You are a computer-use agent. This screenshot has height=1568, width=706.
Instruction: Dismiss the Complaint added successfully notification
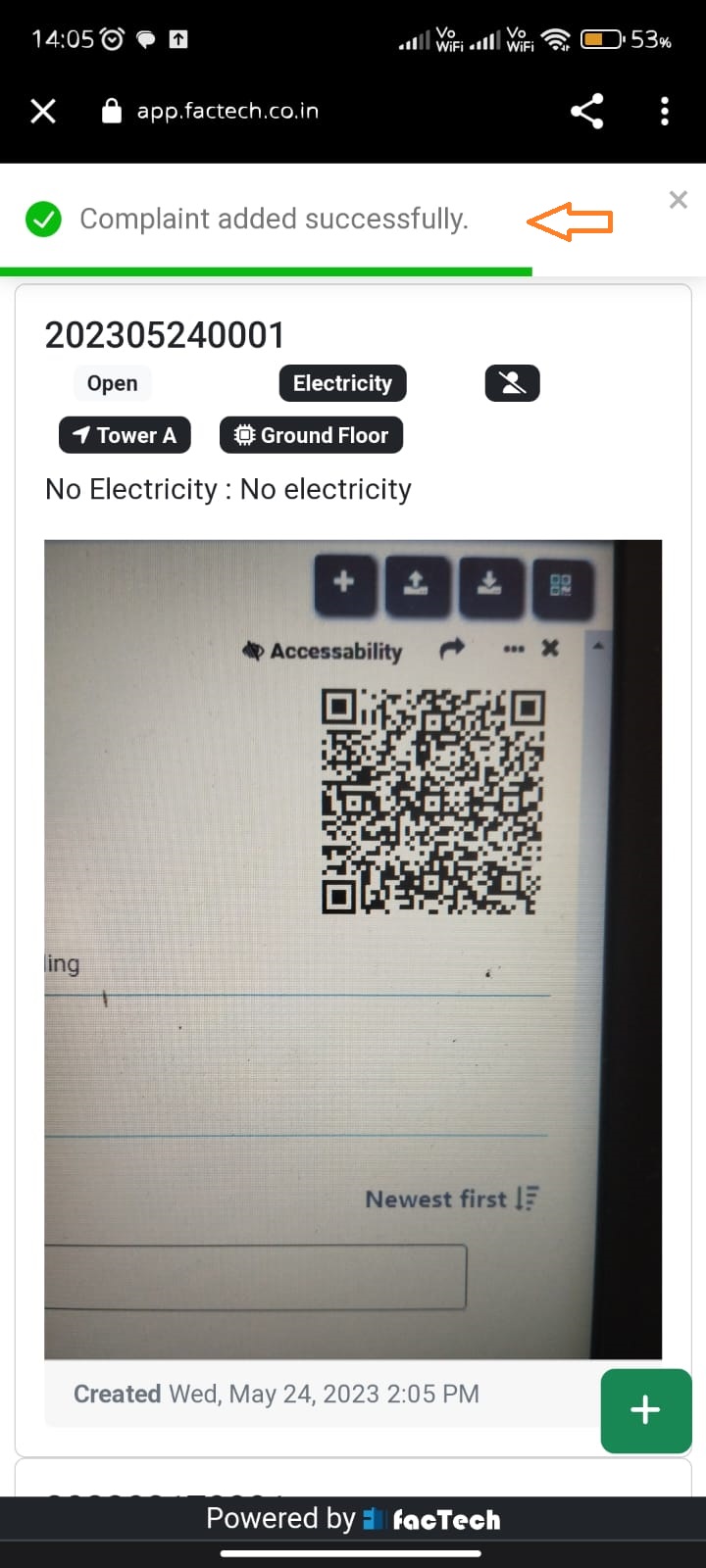pos(678,200)
